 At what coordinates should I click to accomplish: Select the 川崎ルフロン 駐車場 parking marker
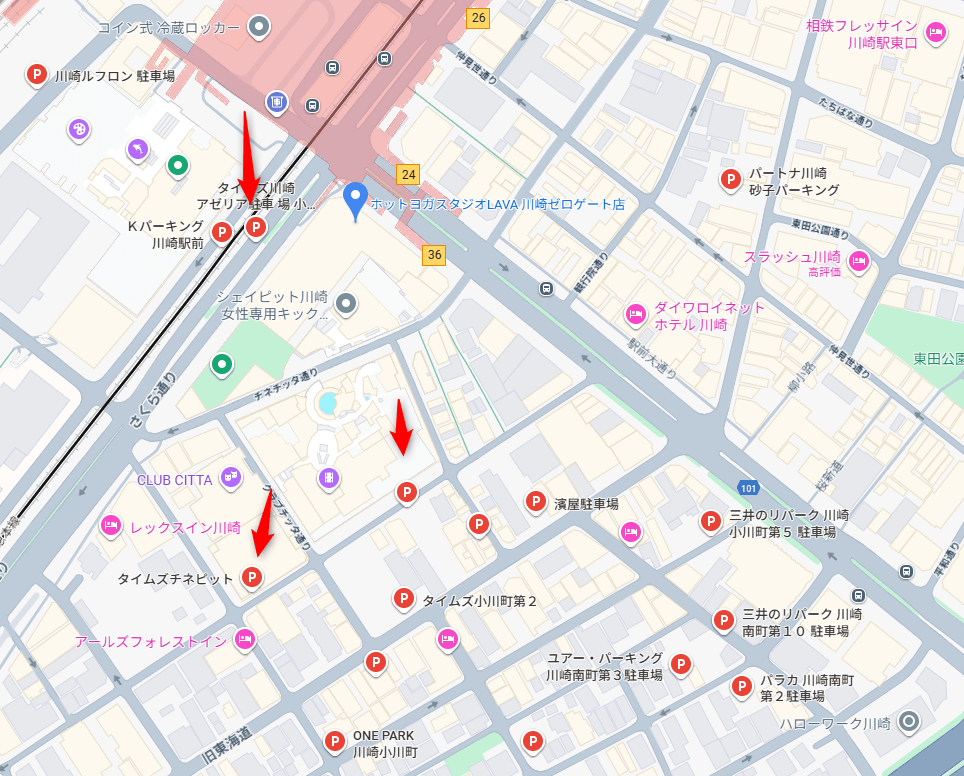tap(37, 74)
